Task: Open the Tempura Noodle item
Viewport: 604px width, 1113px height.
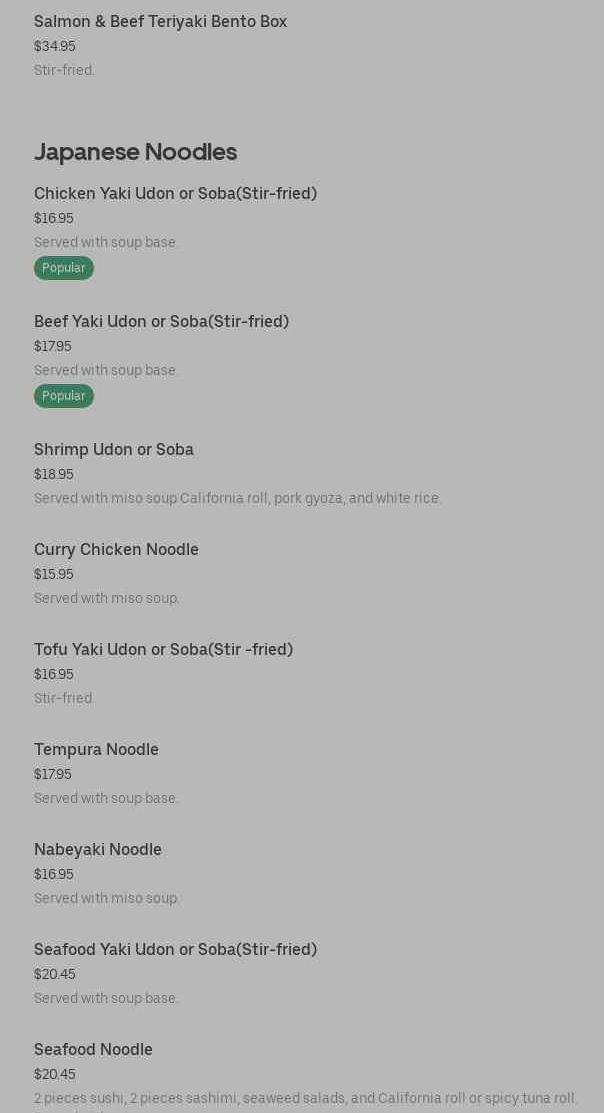Action: click(x=96, y=750)
